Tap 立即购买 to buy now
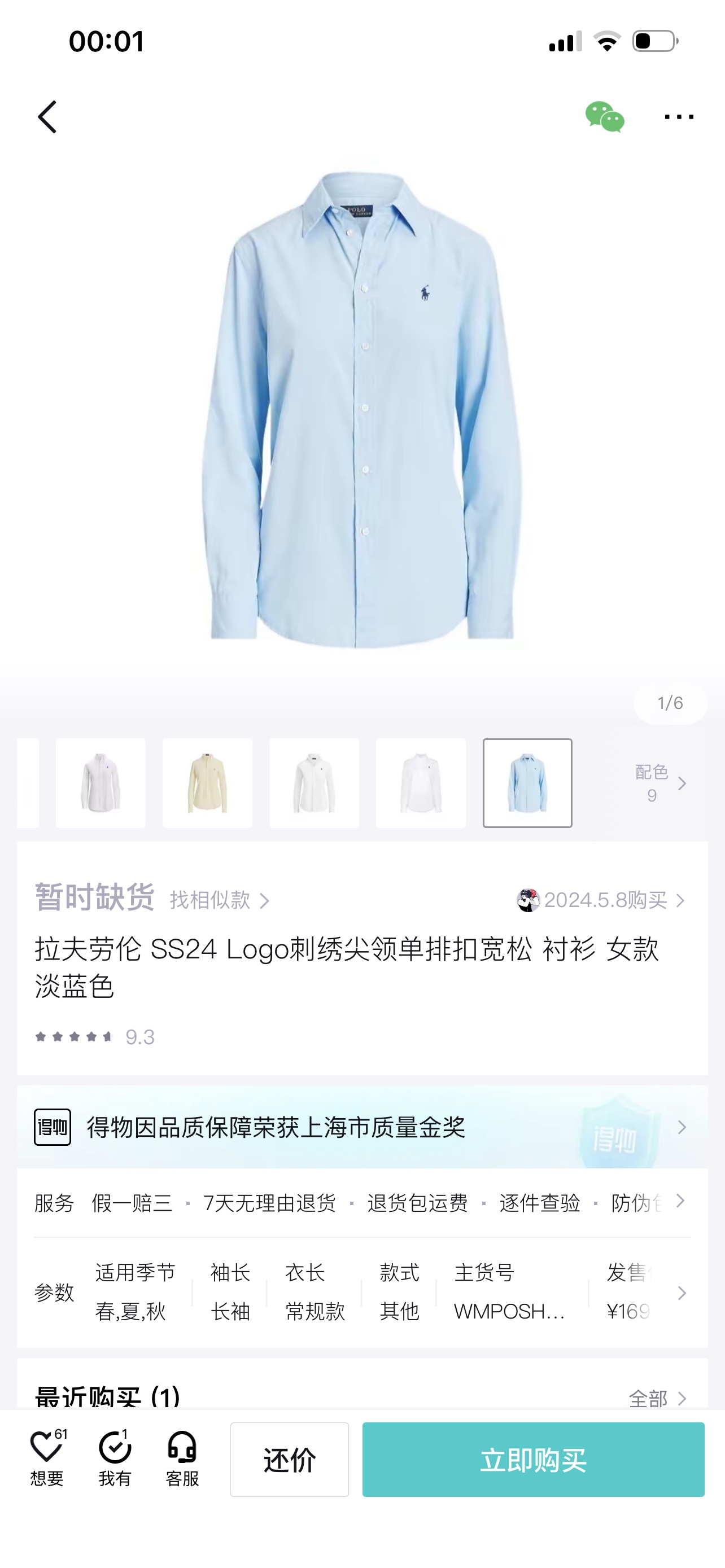Image resolution: width=725 pixels, height=1568 pixels. click(x=533, y=1460)
